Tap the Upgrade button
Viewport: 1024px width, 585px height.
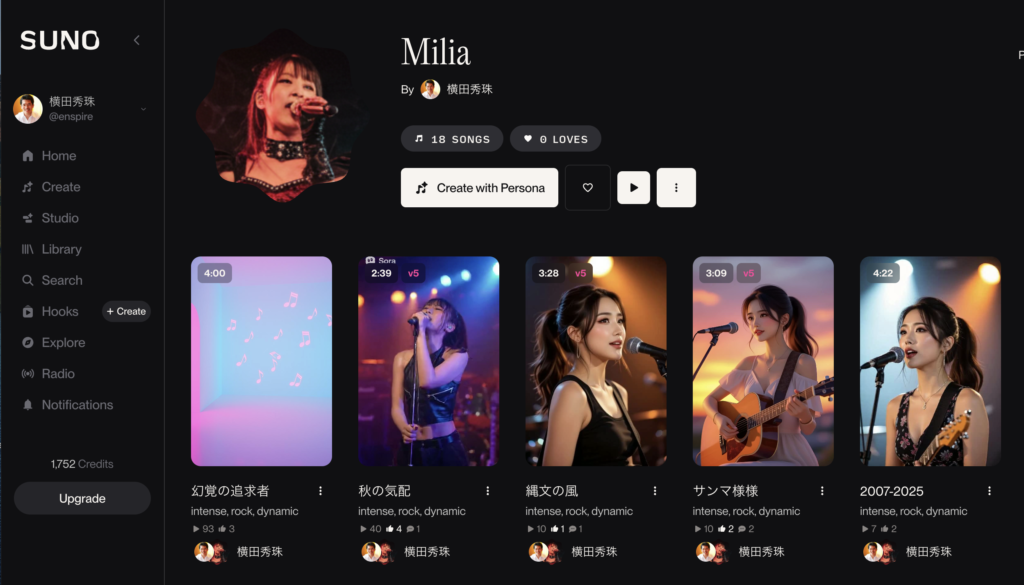click(x=82, y=498)
